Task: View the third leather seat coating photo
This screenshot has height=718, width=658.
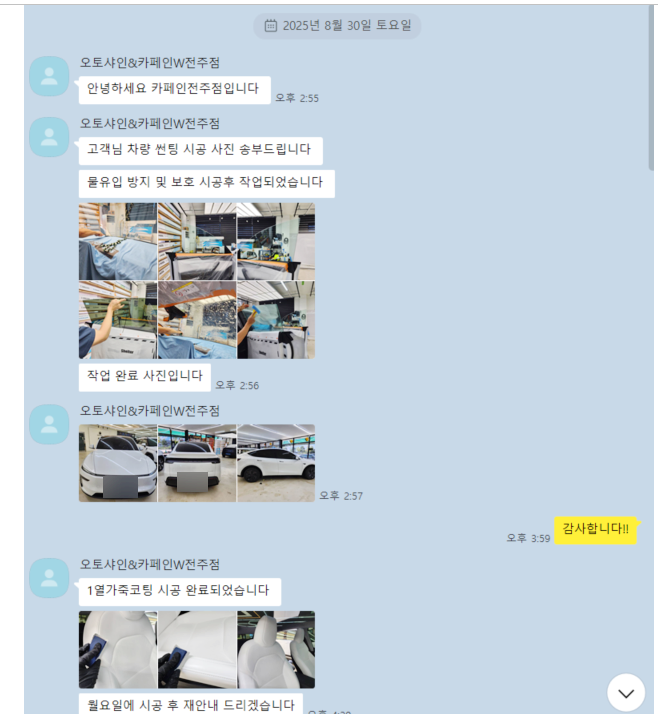Action: click(x=276, y=650)
